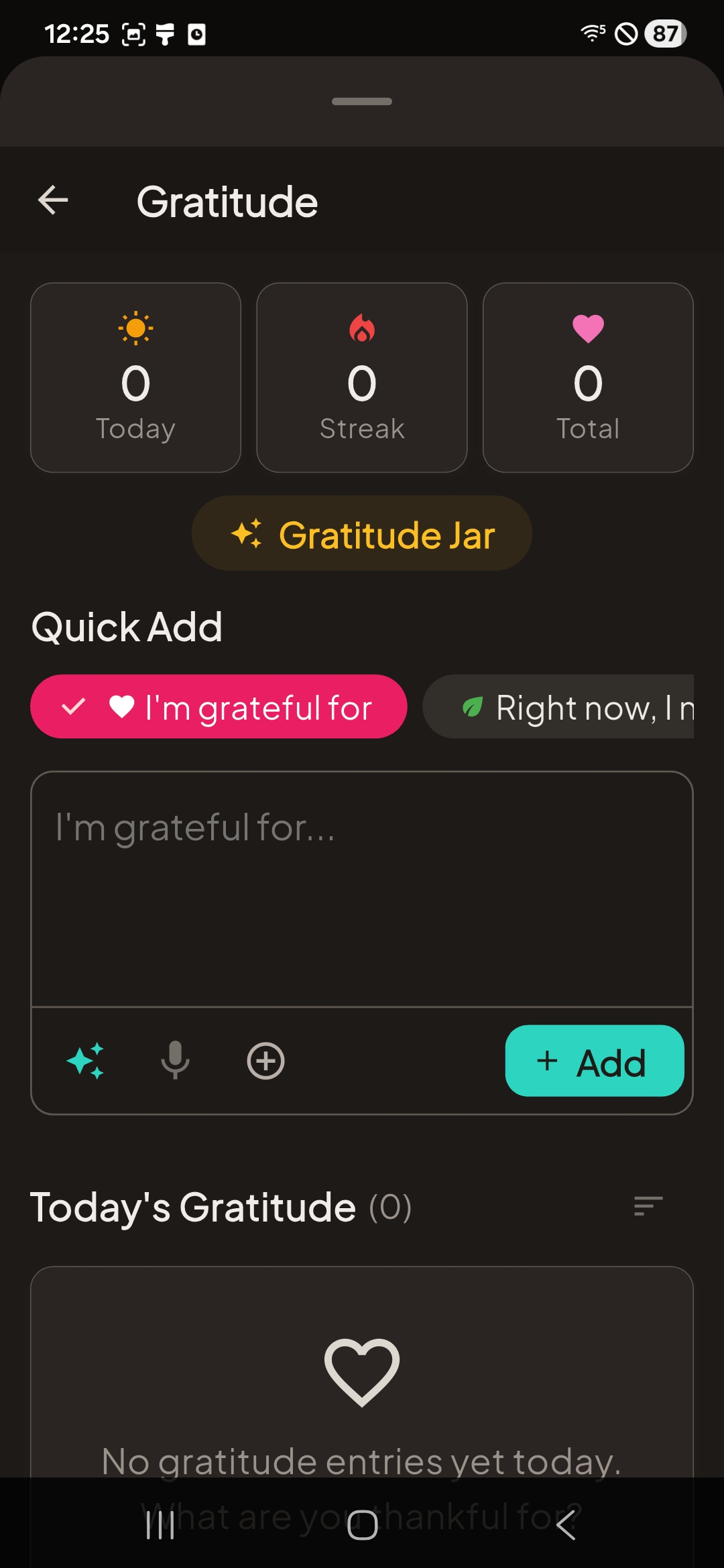Expand the bottom sheet drag handle
The height and width of the screenshot is (1568, 724).
(361, 102)
